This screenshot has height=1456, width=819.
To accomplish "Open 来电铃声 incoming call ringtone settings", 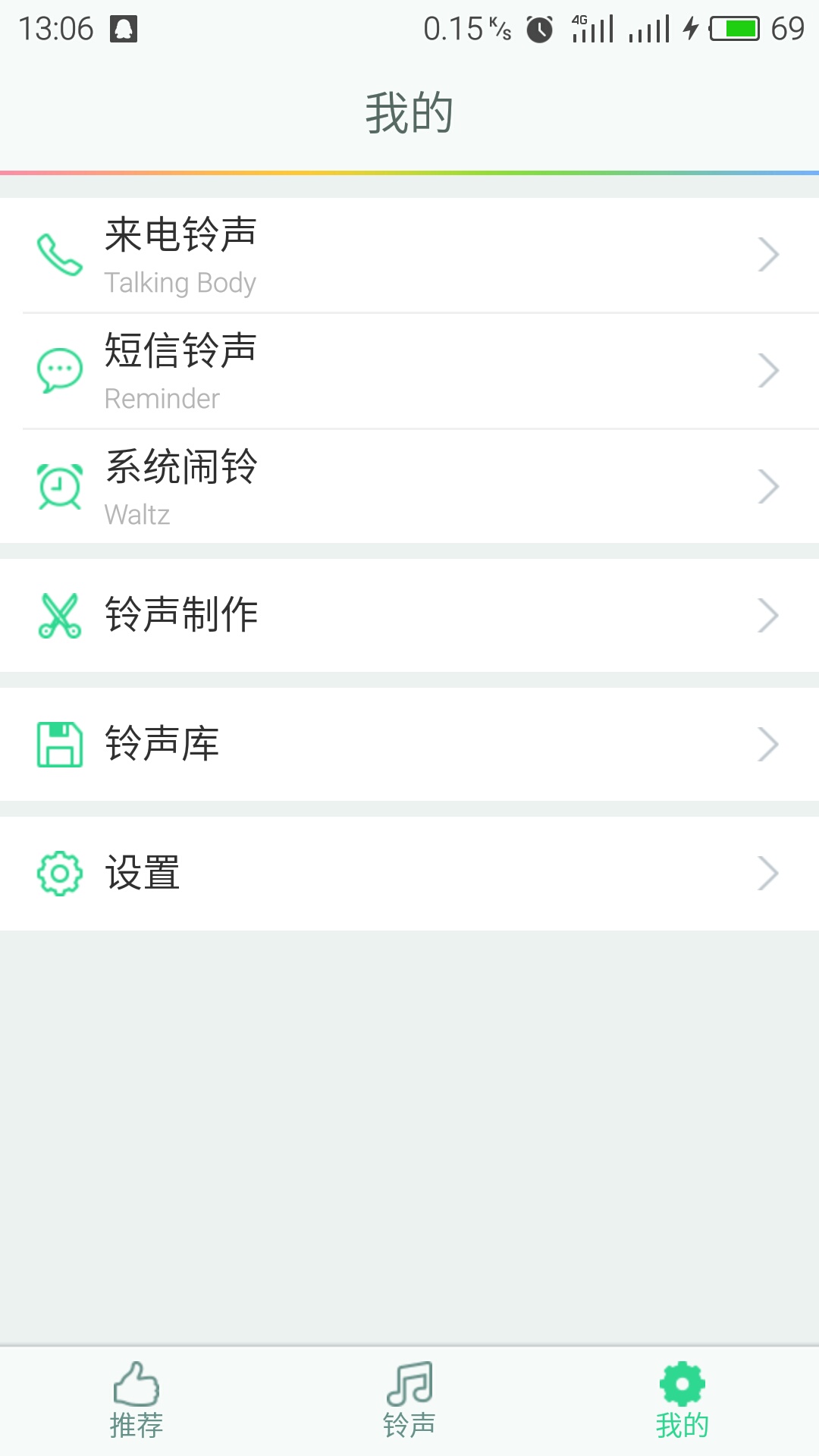I will tap(409, 255).
